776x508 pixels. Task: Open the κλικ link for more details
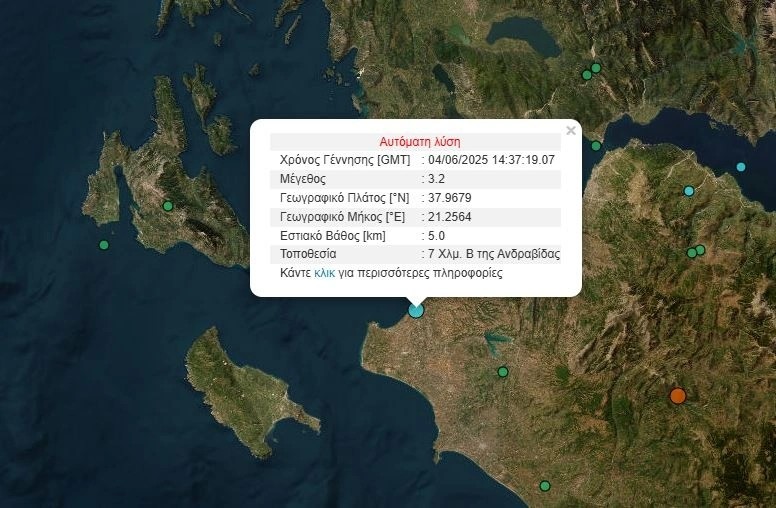tap(324, 272)
